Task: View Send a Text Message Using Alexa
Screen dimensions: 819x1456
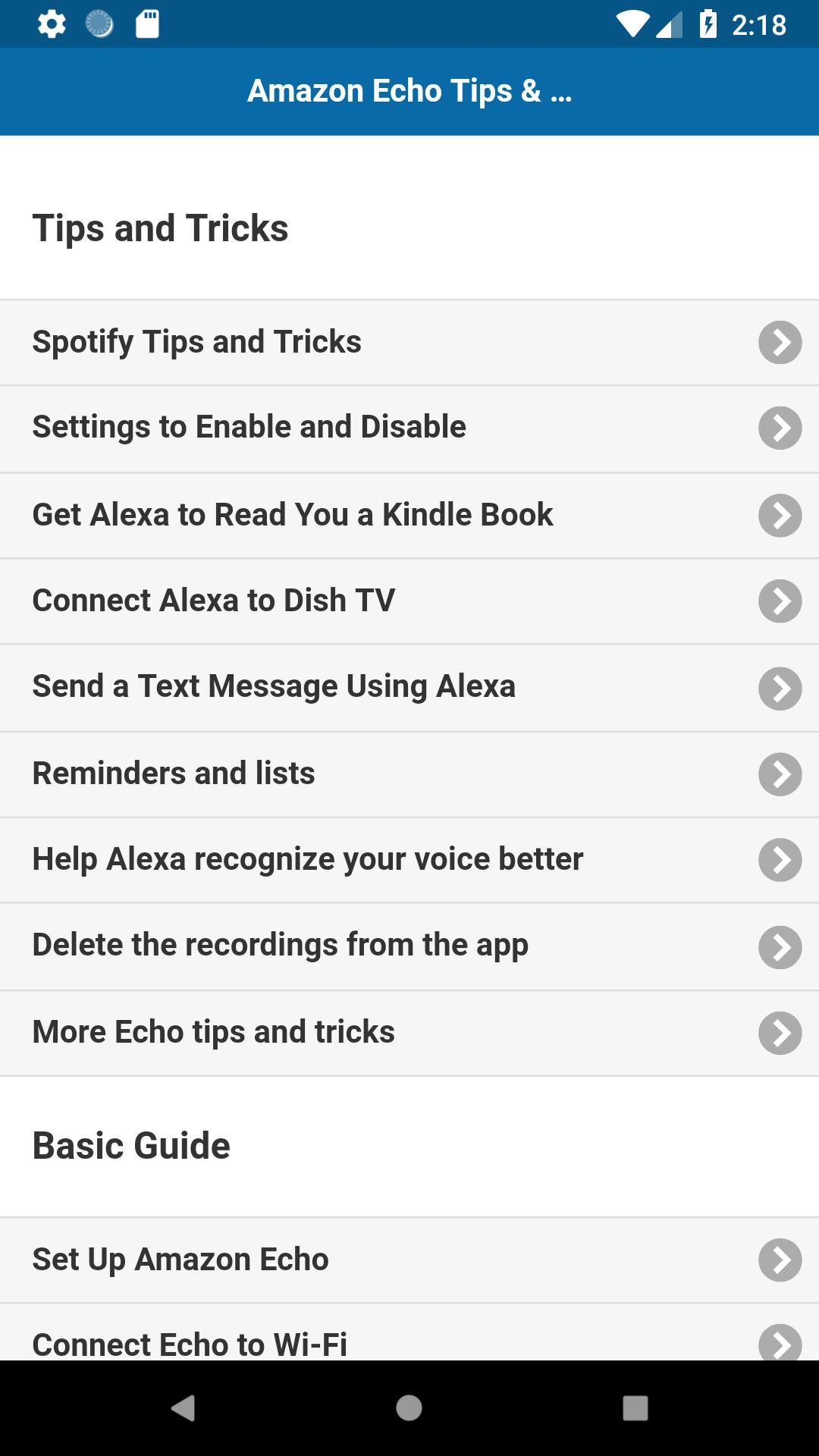Action: tap(409, 687)
